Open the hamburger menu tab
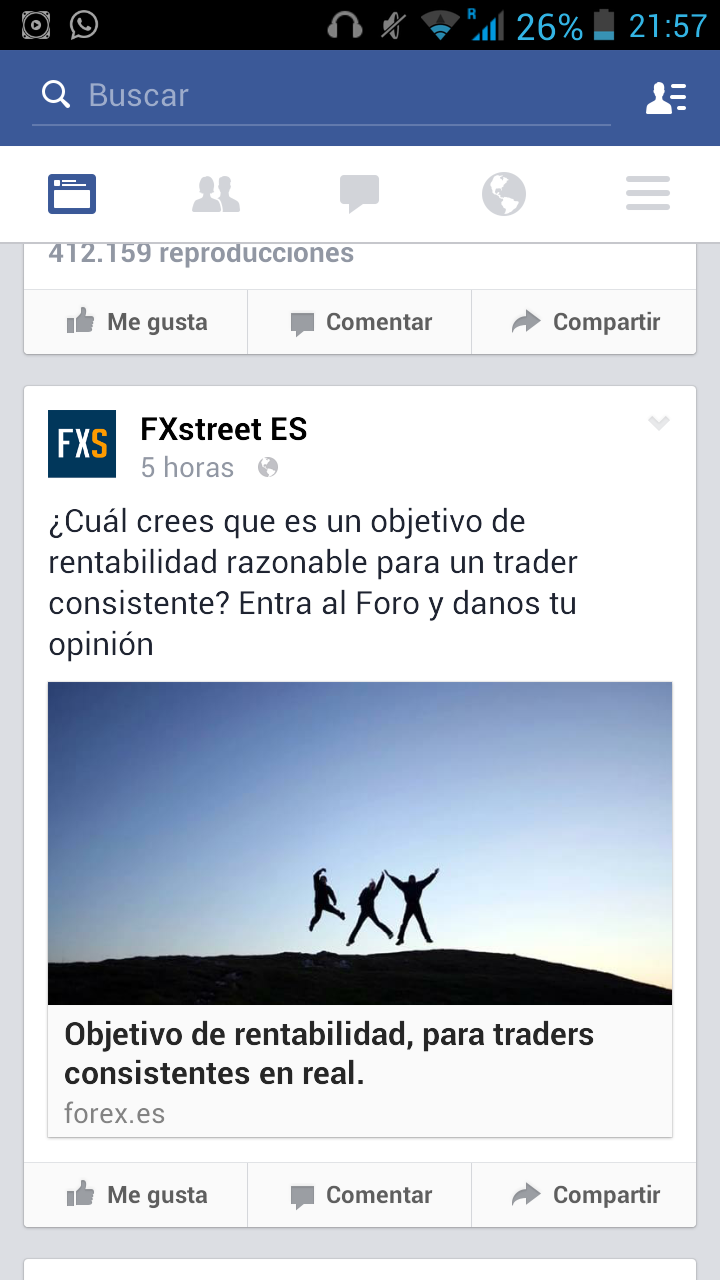720x1280 pixels. pyautogui.click(x=647, y=193)
